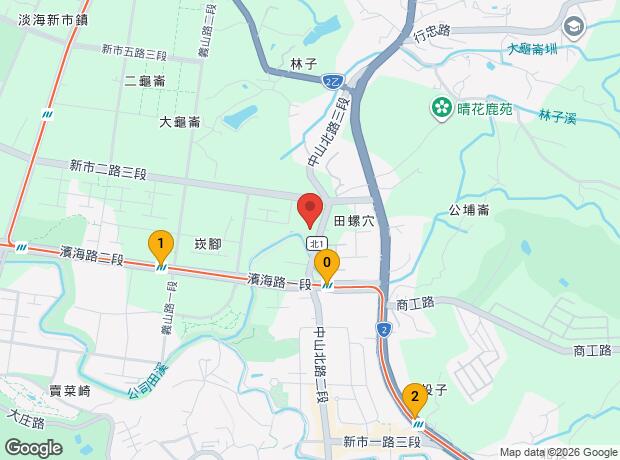620x460 pixels.
Task: Tap the red location pin
Action: (310, 211)
